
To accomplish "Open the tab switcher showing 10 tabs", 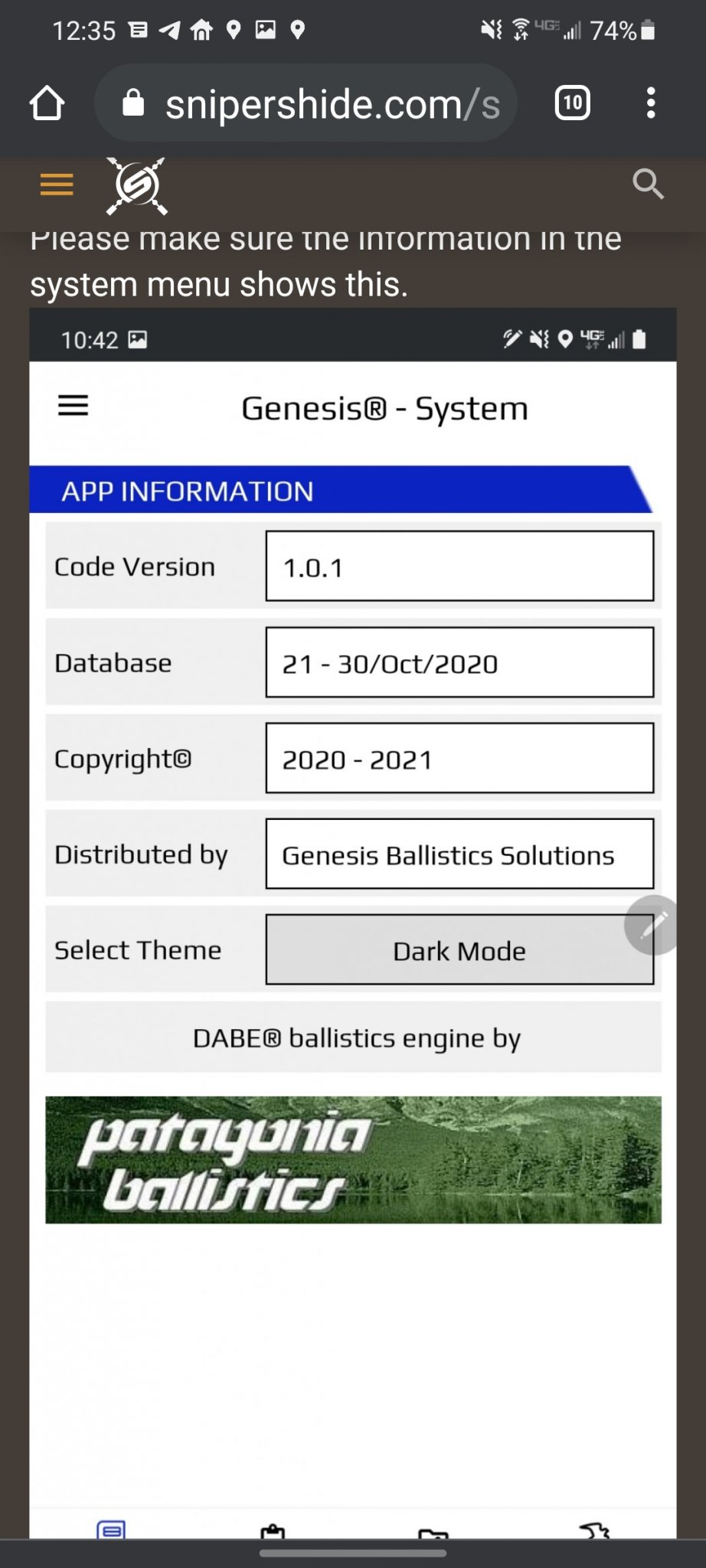I will click(572, 103).
